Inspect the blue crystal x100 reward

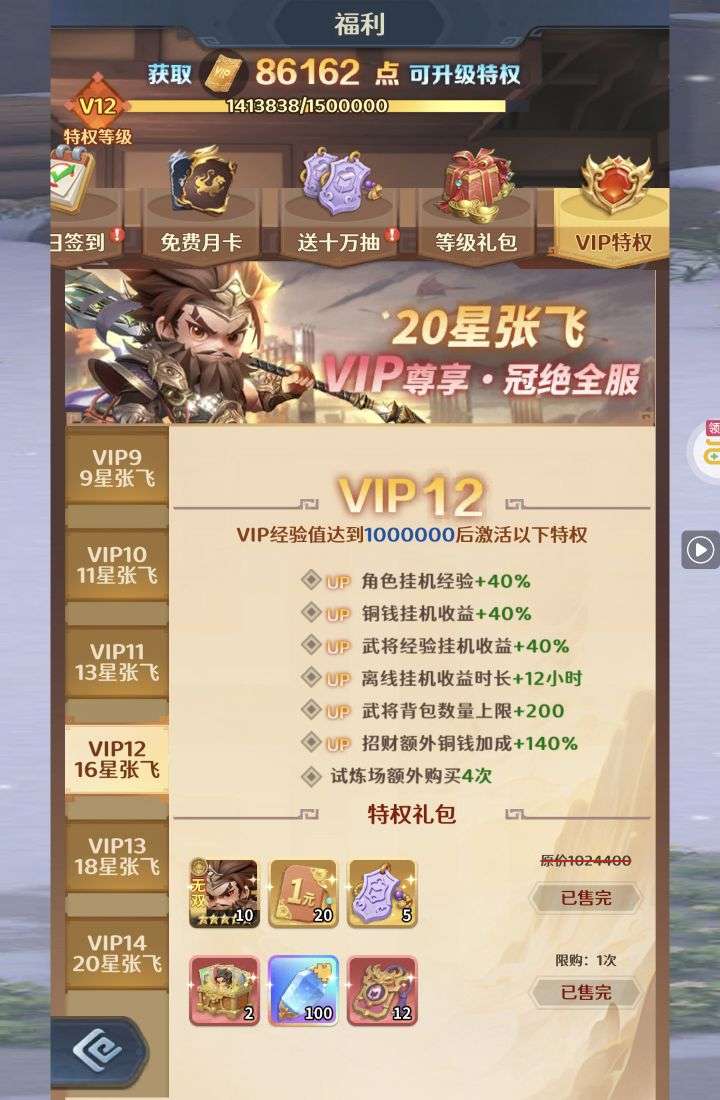click(x=303, y=990)
